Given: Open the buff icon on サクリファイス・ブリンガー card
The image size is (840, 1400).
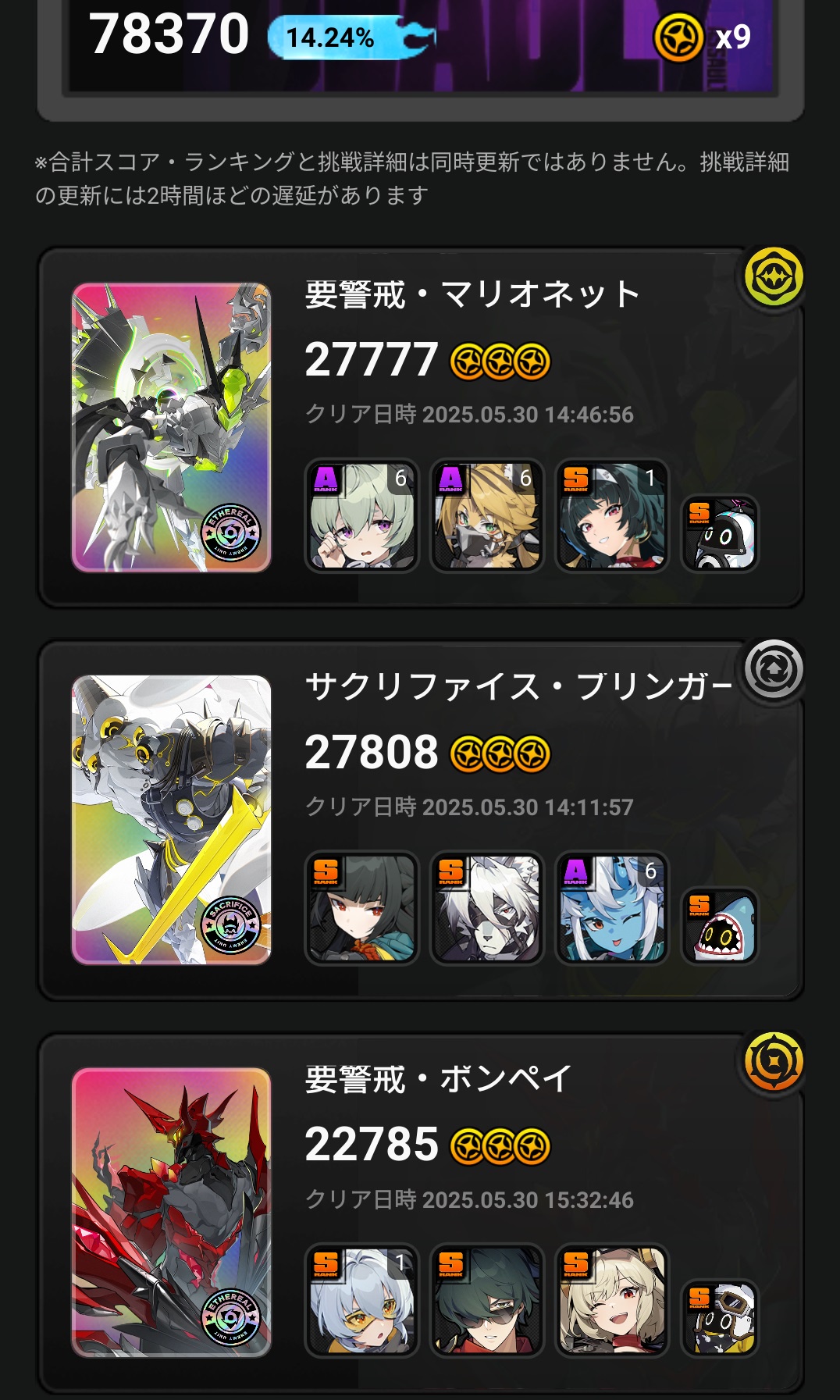Looking at the screenshot, I should [774, 669].
